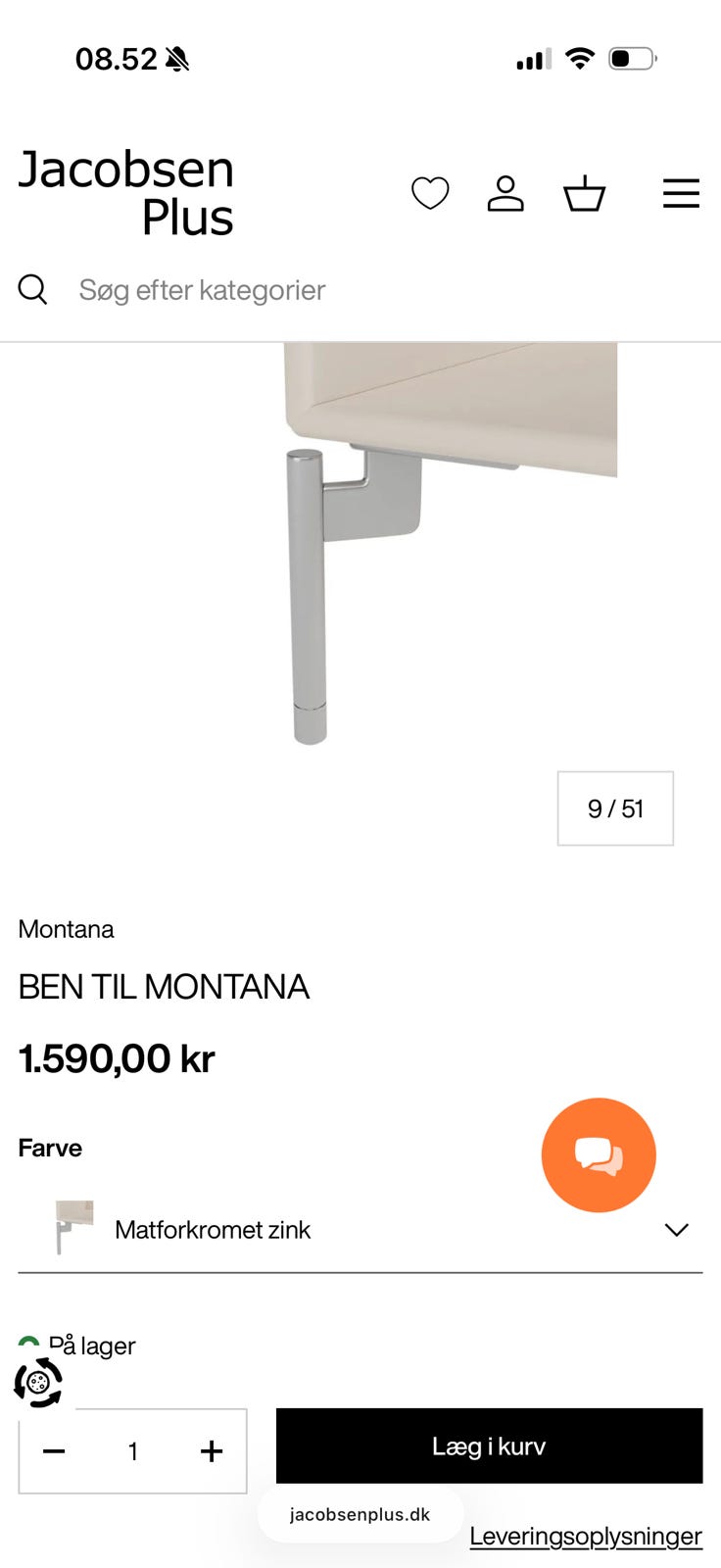Open the wishlist heart icon
The width and height of the screenshot is (721, 1568).
430,193
